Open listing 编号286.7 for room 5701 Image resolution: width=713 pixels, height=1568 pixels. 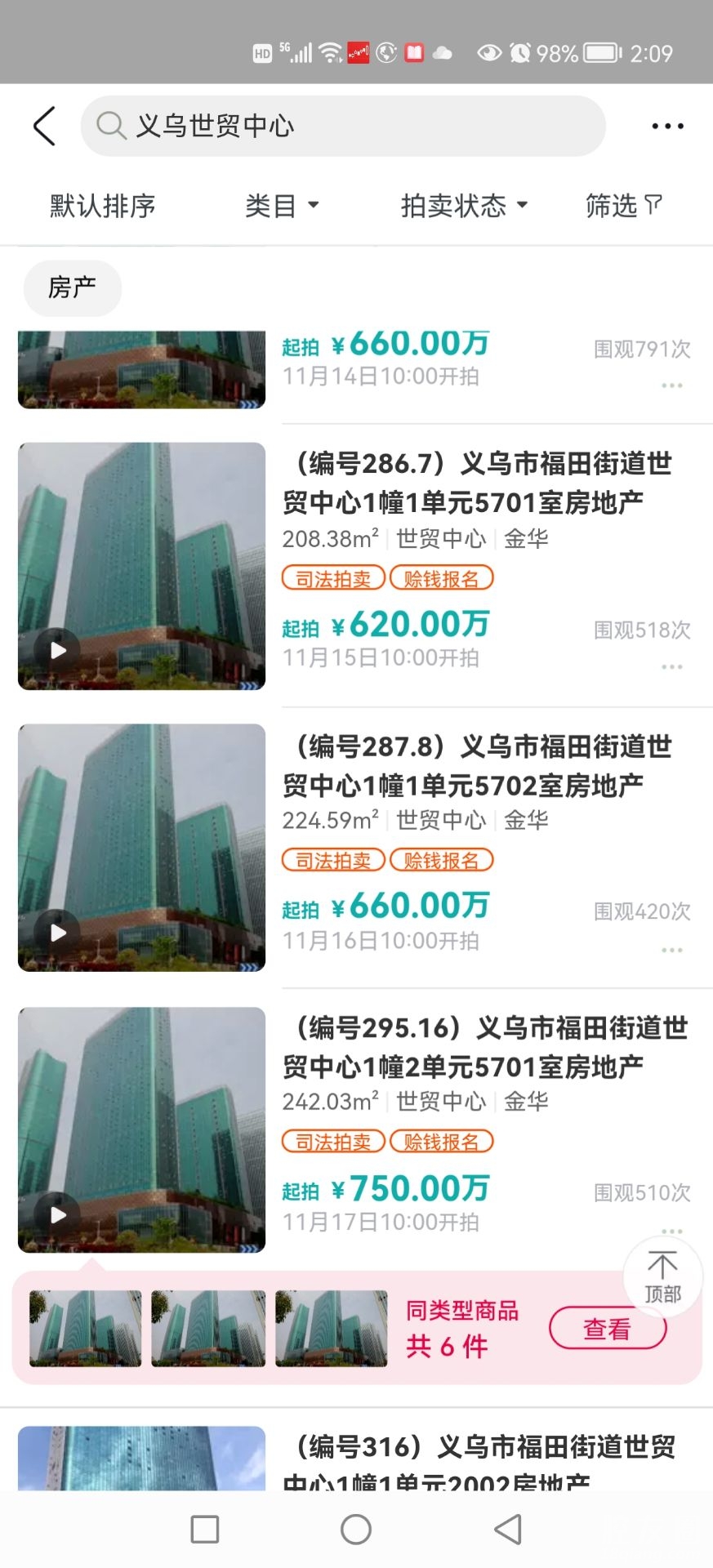coord(477,483)
